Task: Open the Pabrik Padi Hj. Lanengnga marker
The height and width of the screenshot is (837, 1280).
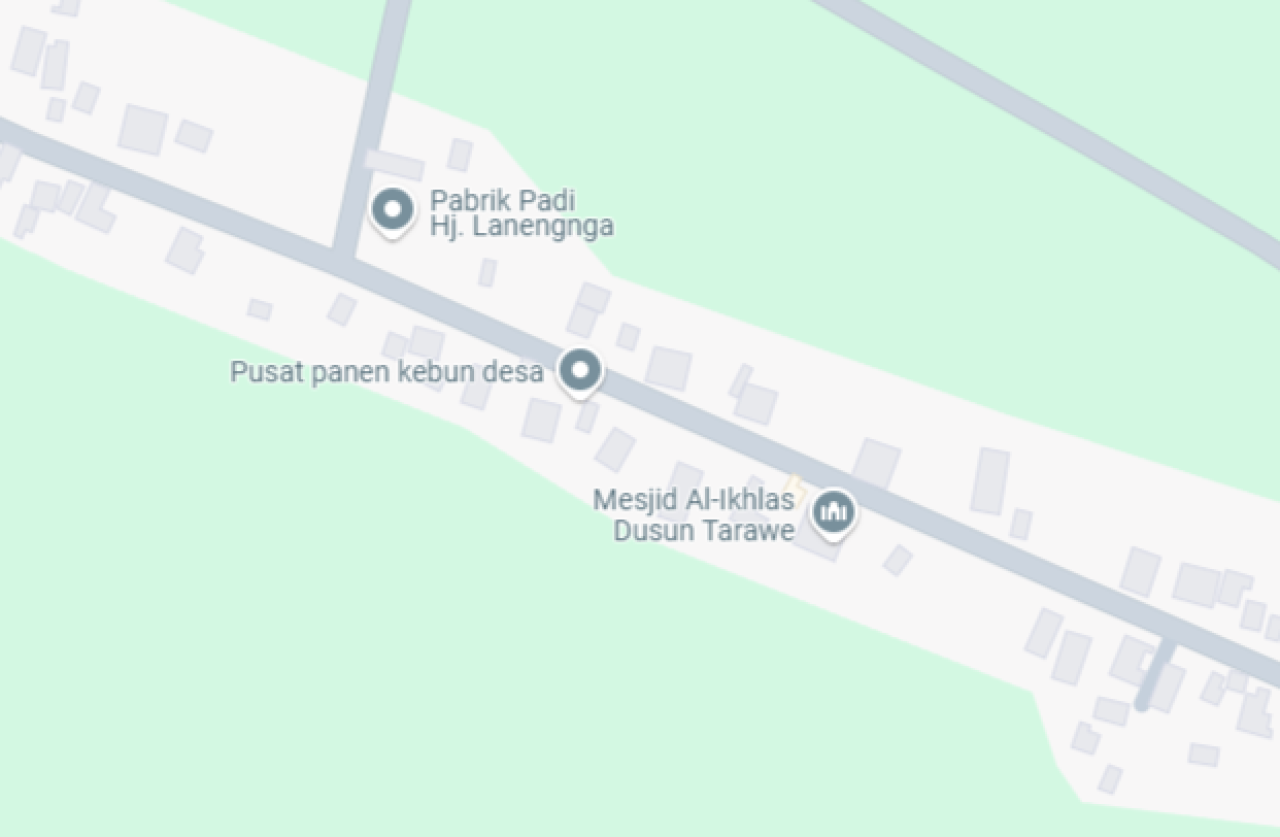Action: click(392, 211)
